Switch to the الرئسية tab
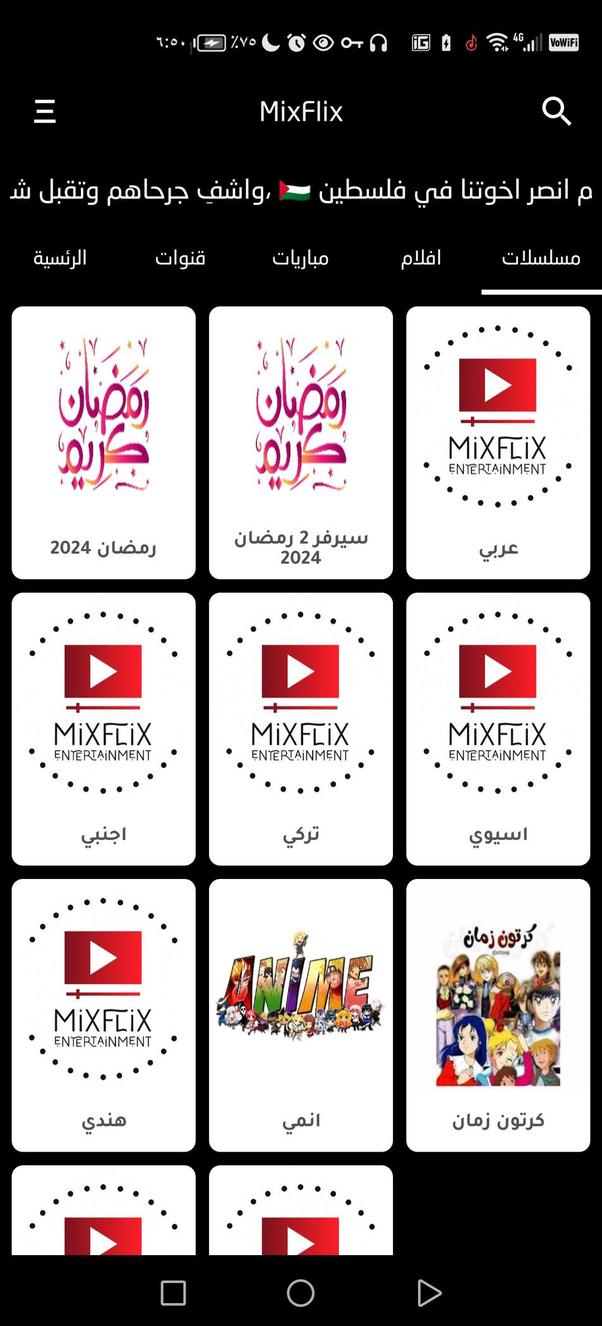Viewport: 602px width, 1326px height. pyautogui.click(x=60, y=259)
